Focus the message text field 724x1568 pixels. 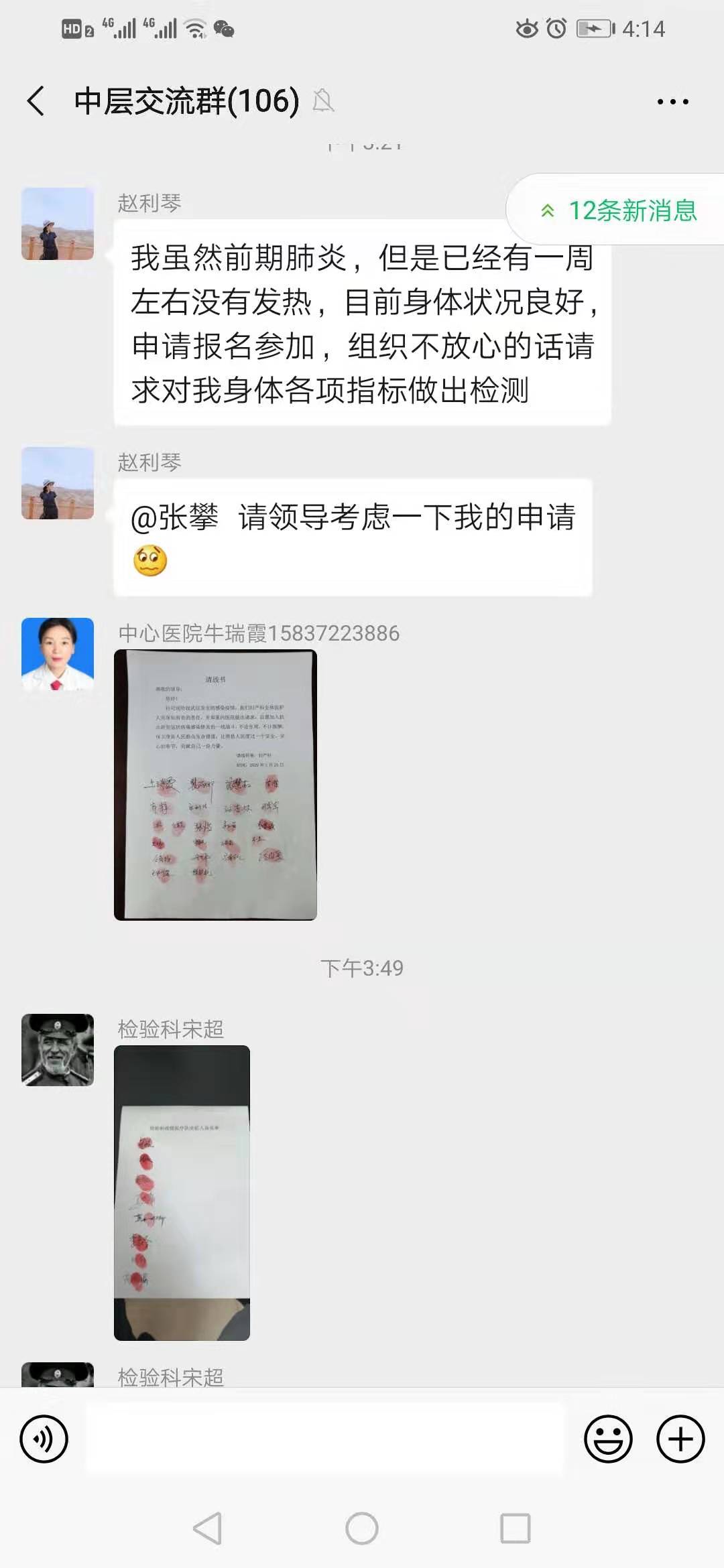click(x=326, y=1439)
